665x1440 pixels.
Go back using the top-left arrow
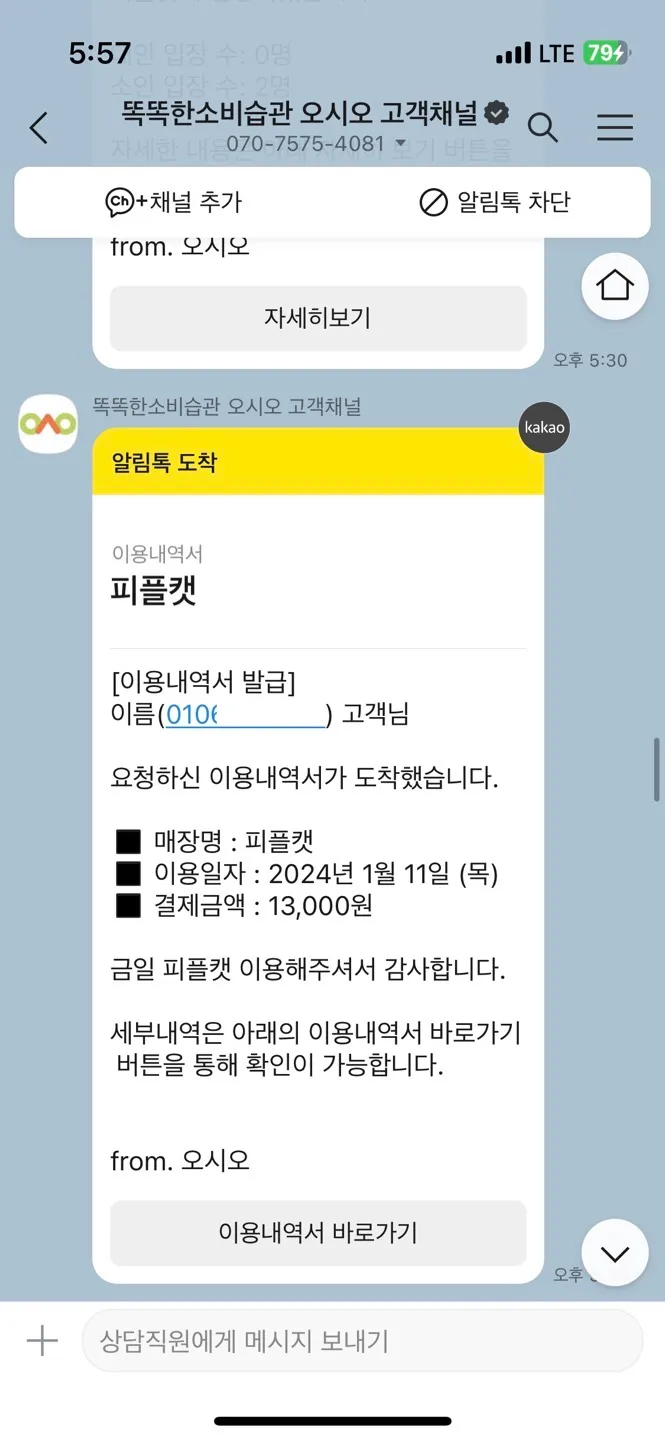click(39, 128)
